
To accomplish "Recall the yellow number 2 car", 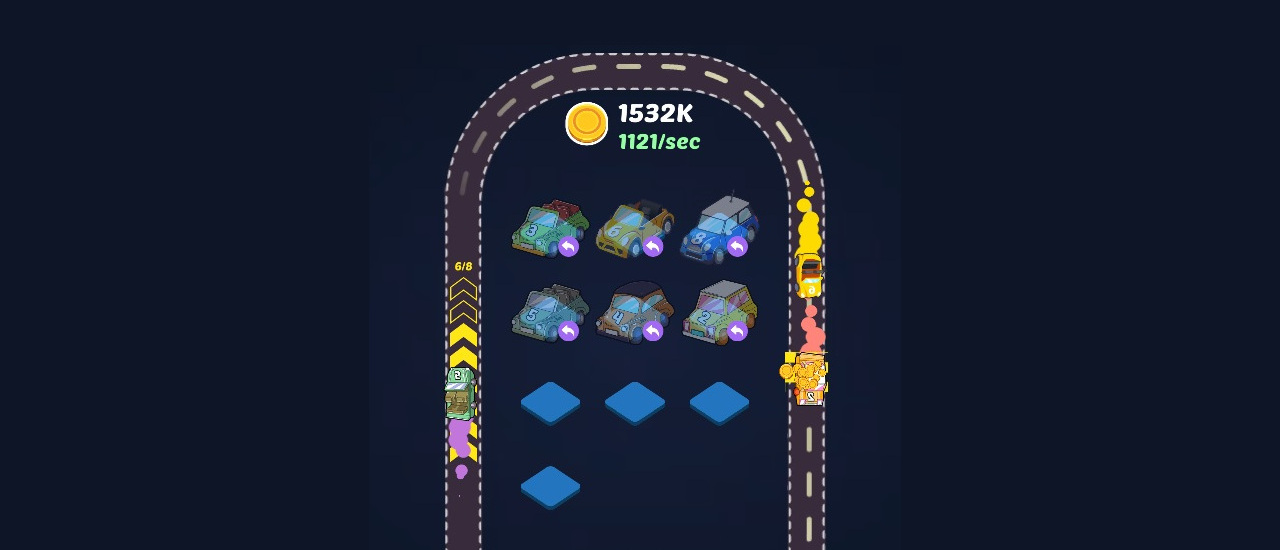I will pyautogui.click(x=737, y=331).
